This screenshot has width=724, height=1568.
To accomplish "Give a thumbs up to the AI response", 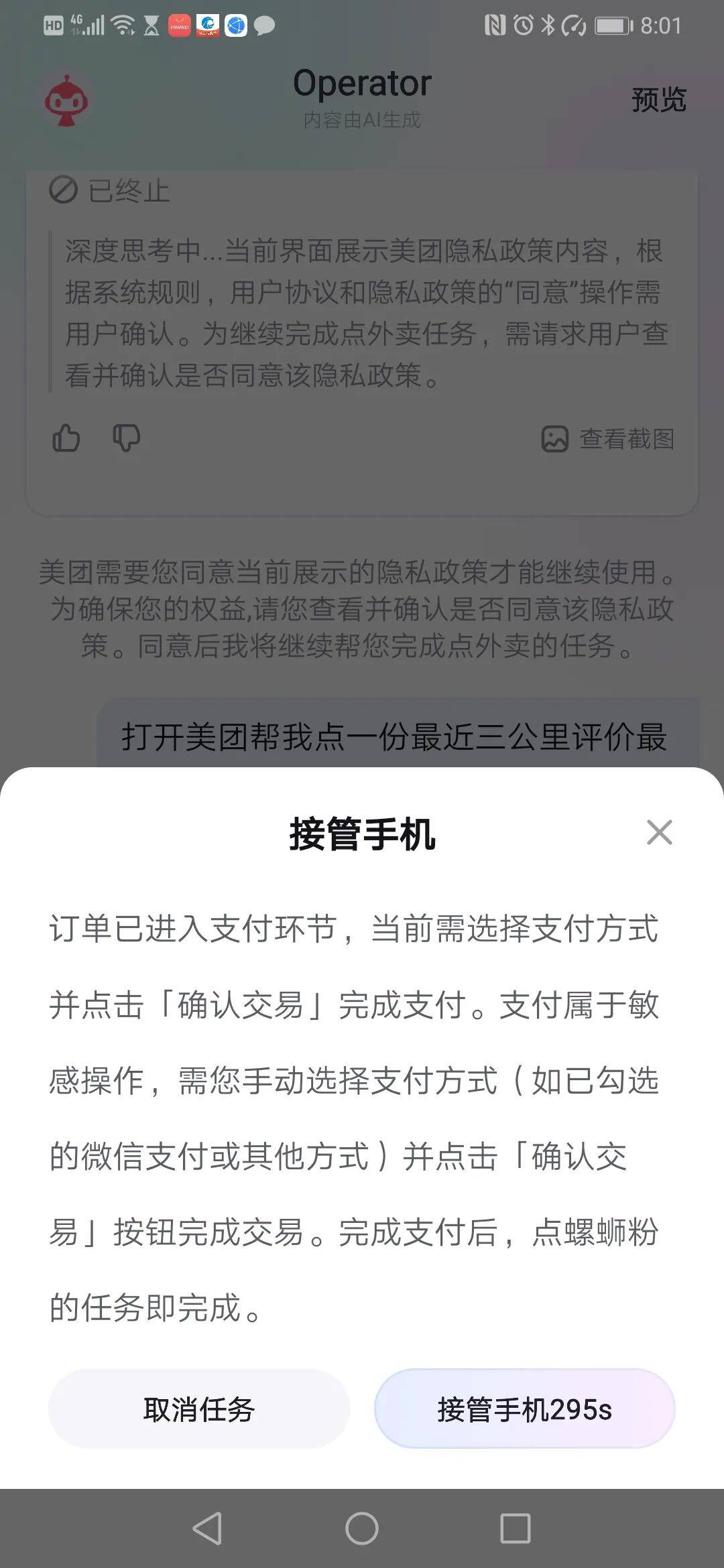I will click(x=66, y=439).
